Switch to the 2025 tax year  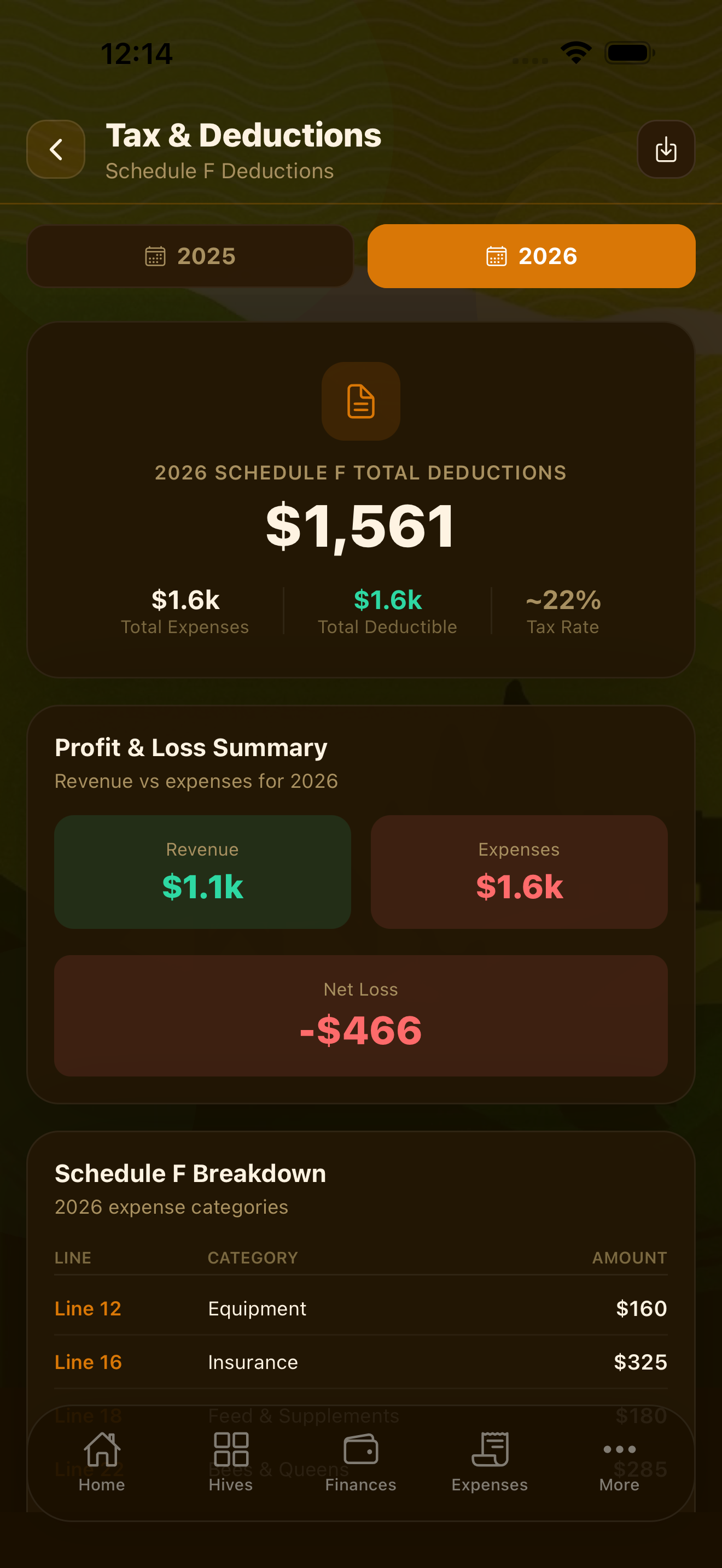coord(190,256)
